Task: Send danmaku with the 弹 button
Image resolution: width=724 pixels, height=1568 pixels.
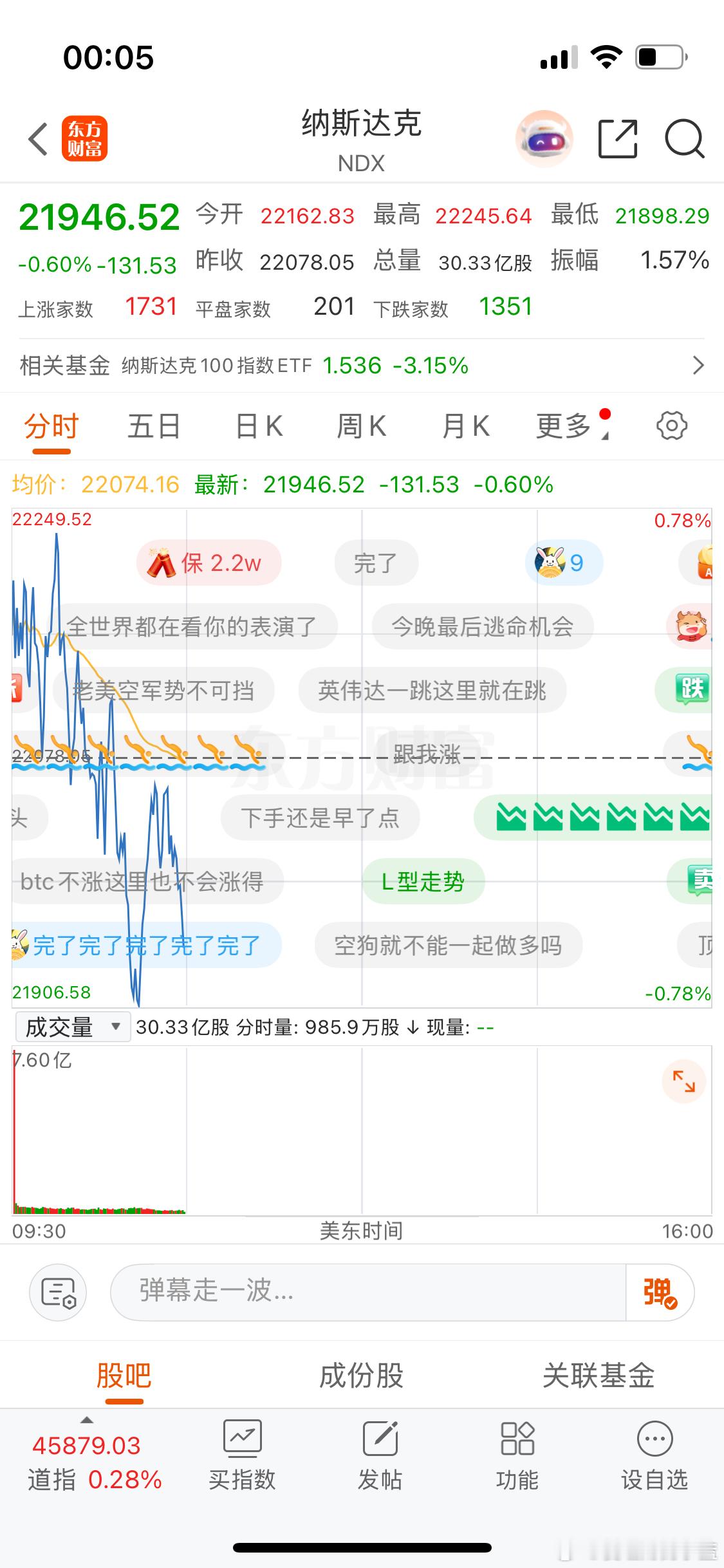Action: coord(658,1292)
